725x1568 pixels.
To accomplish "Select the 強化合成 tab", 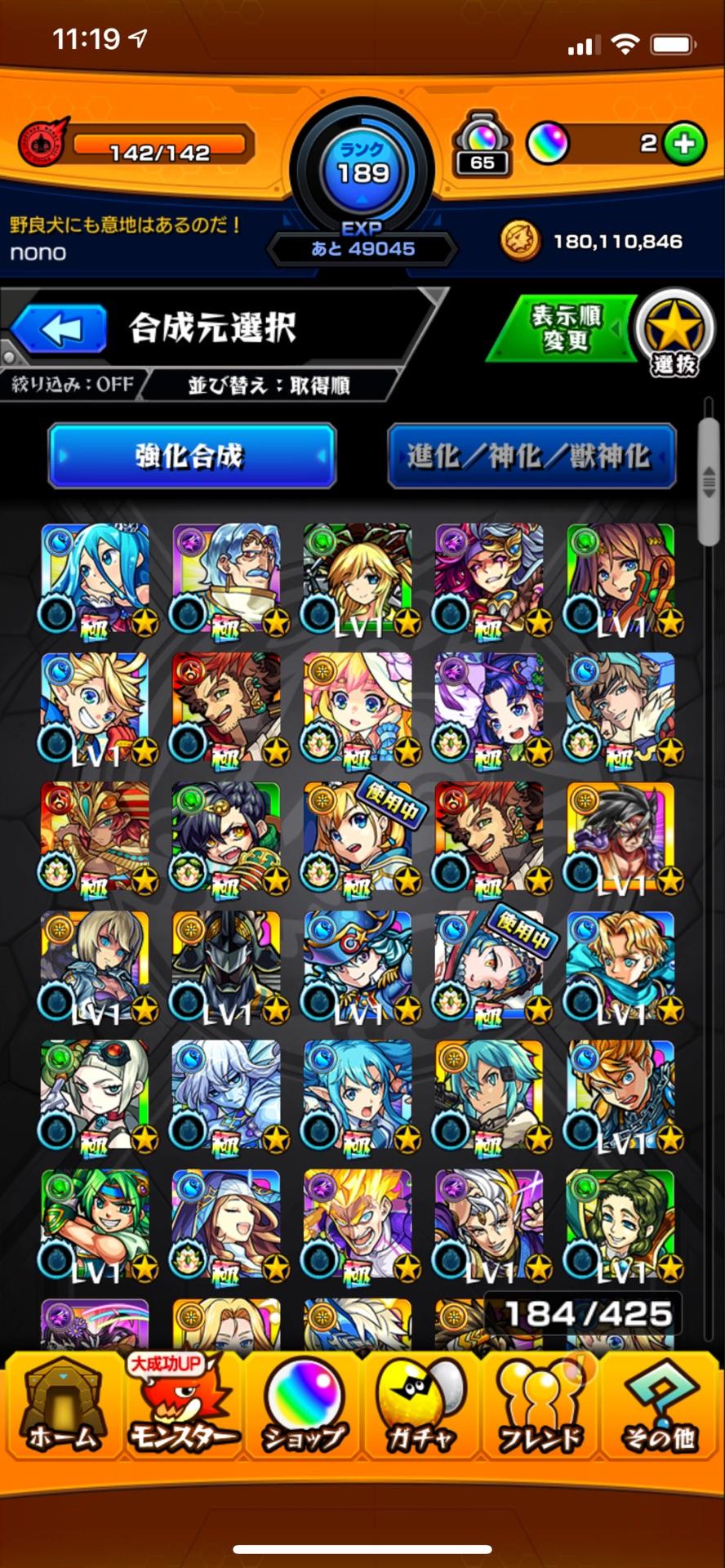I will [192, 456].
